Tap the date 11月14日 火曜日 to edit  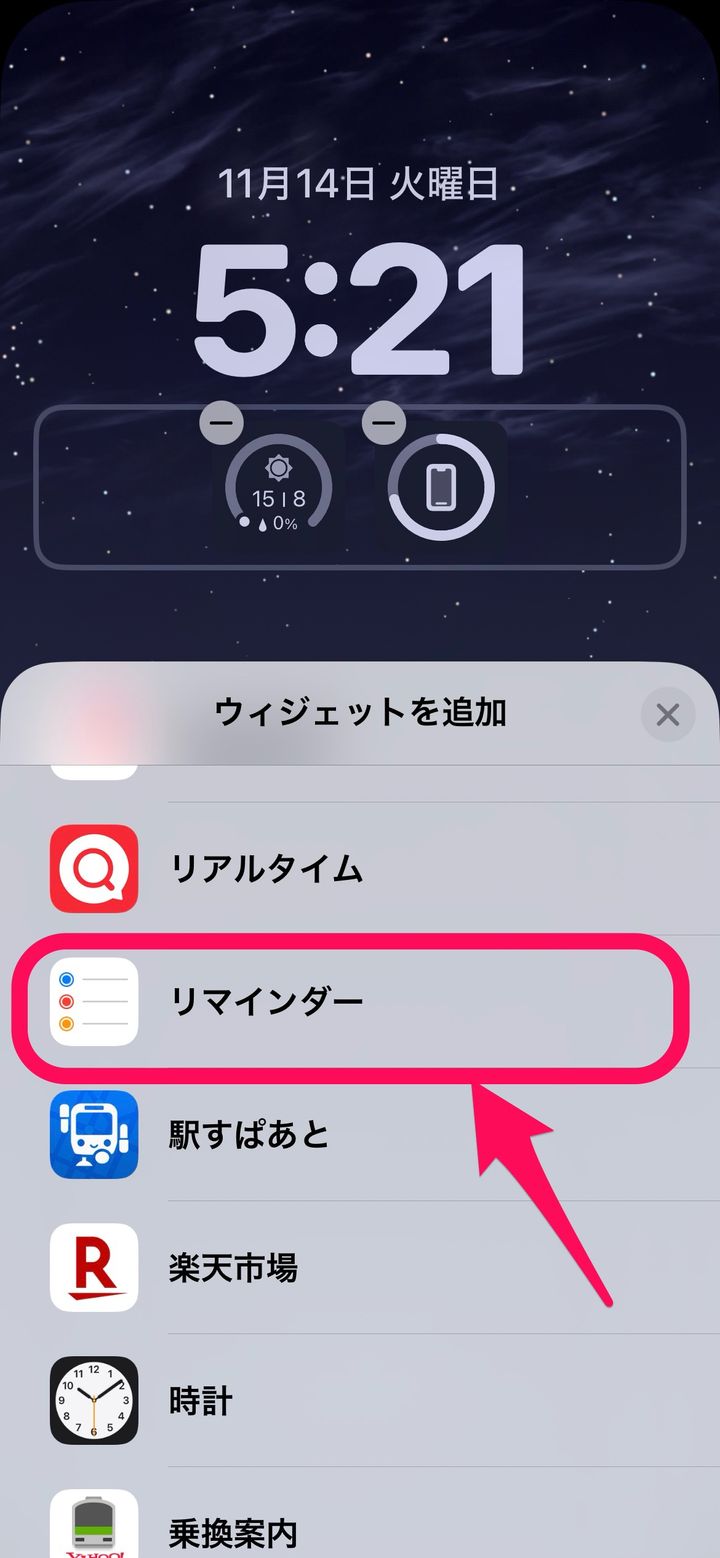pos(359,185)
